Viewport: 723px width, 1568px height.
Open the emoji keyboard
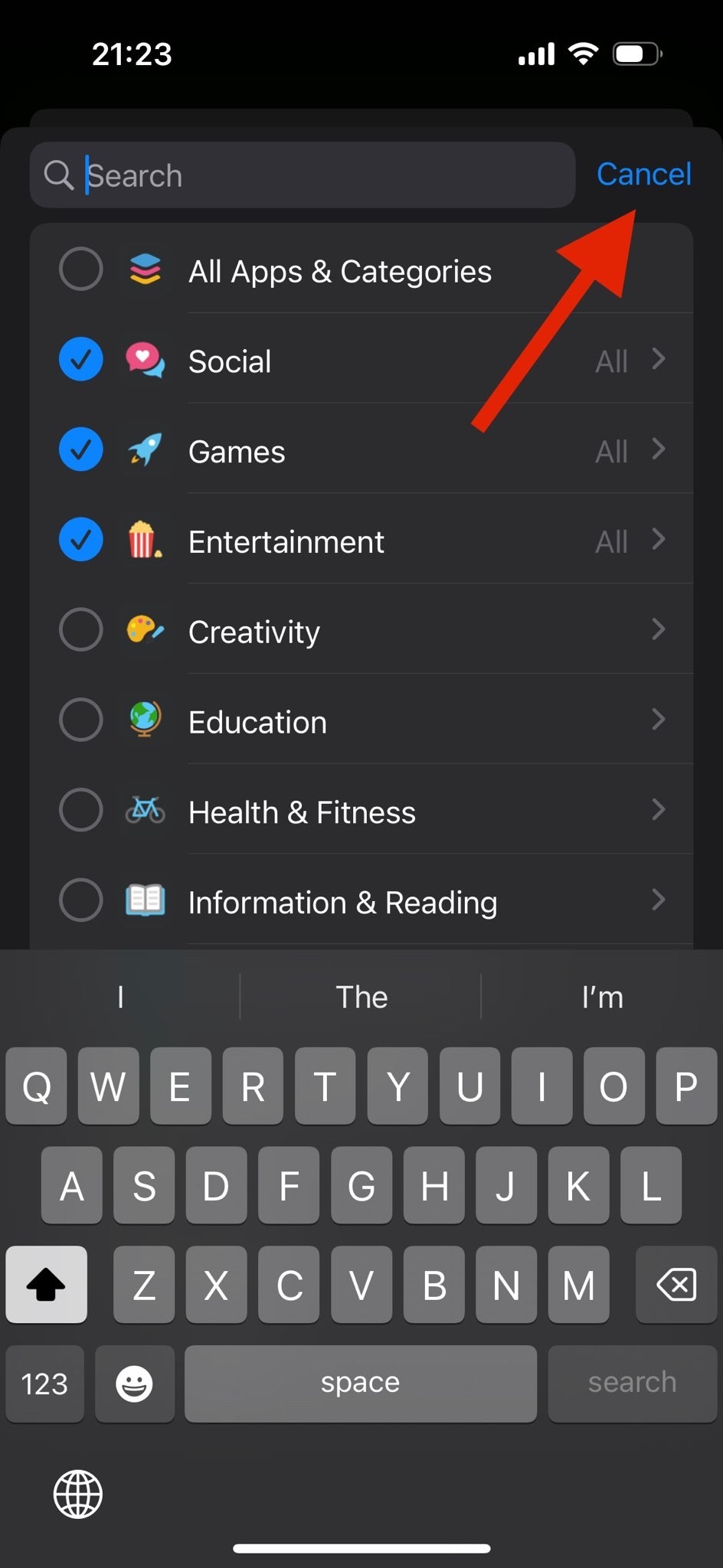[x=134, y=1383]
